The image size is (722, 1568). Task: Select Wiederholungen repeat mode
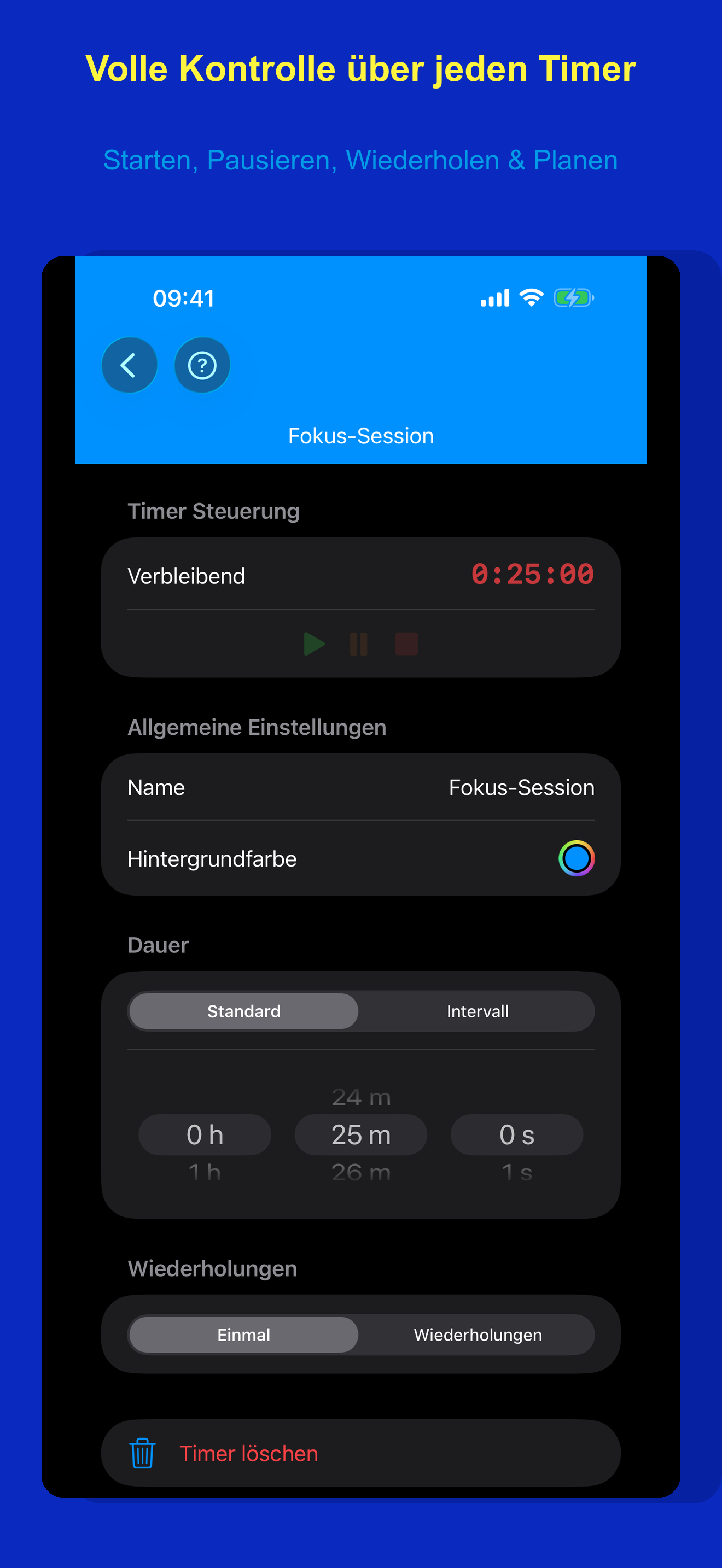click(x=478, y=1335)
